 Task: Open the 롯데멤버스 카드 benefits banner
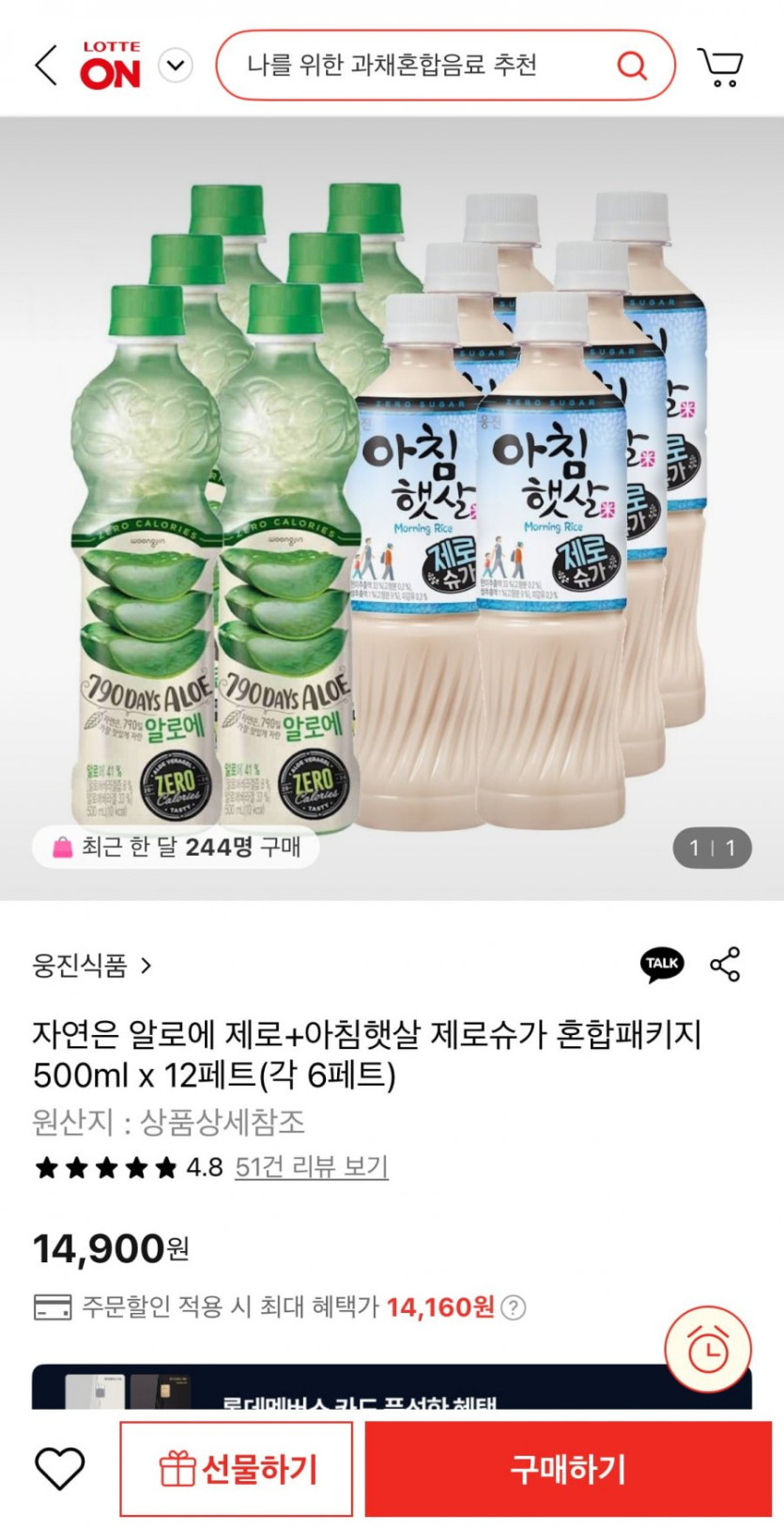392,1386
